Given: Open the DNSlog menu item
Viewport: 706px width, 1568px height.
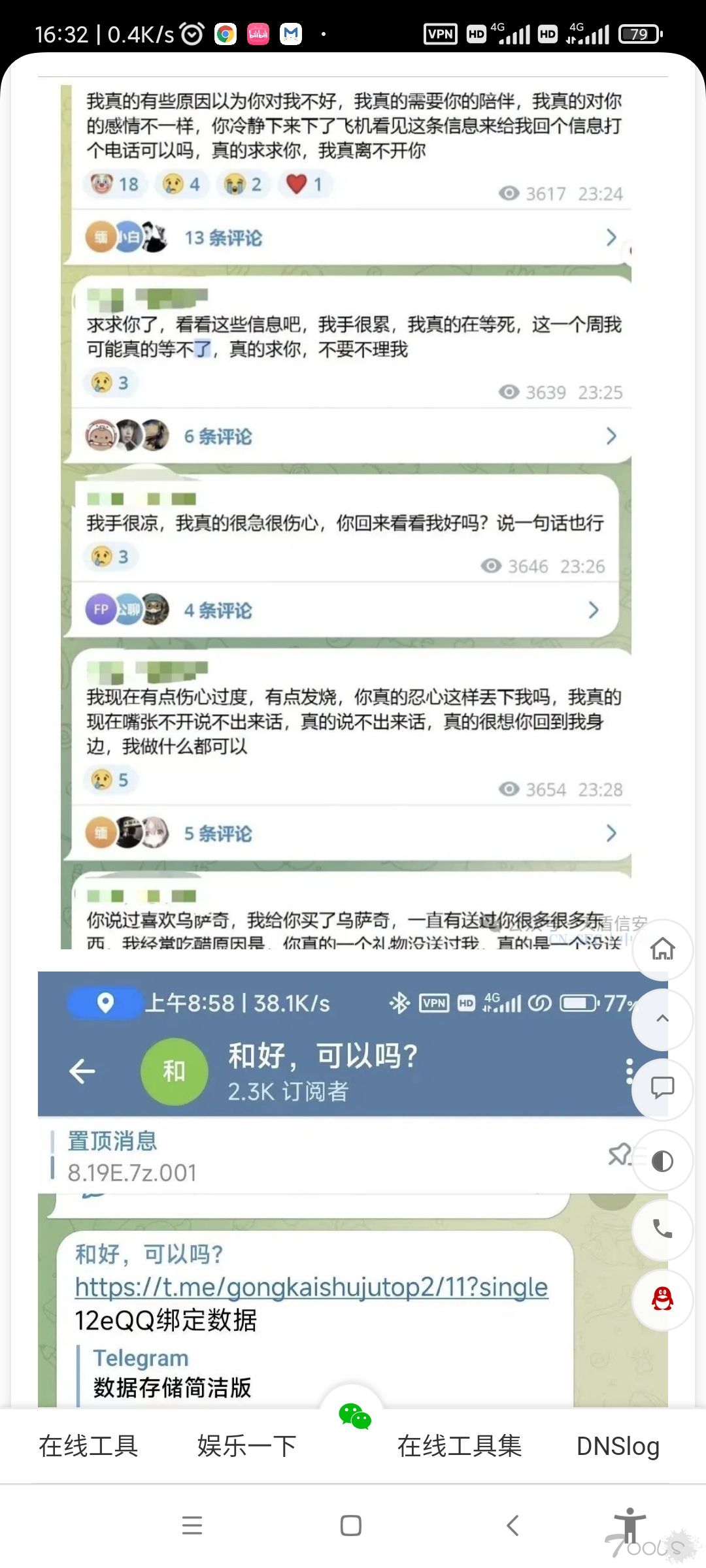Looking at the screenshot, I should point(618,1446).
